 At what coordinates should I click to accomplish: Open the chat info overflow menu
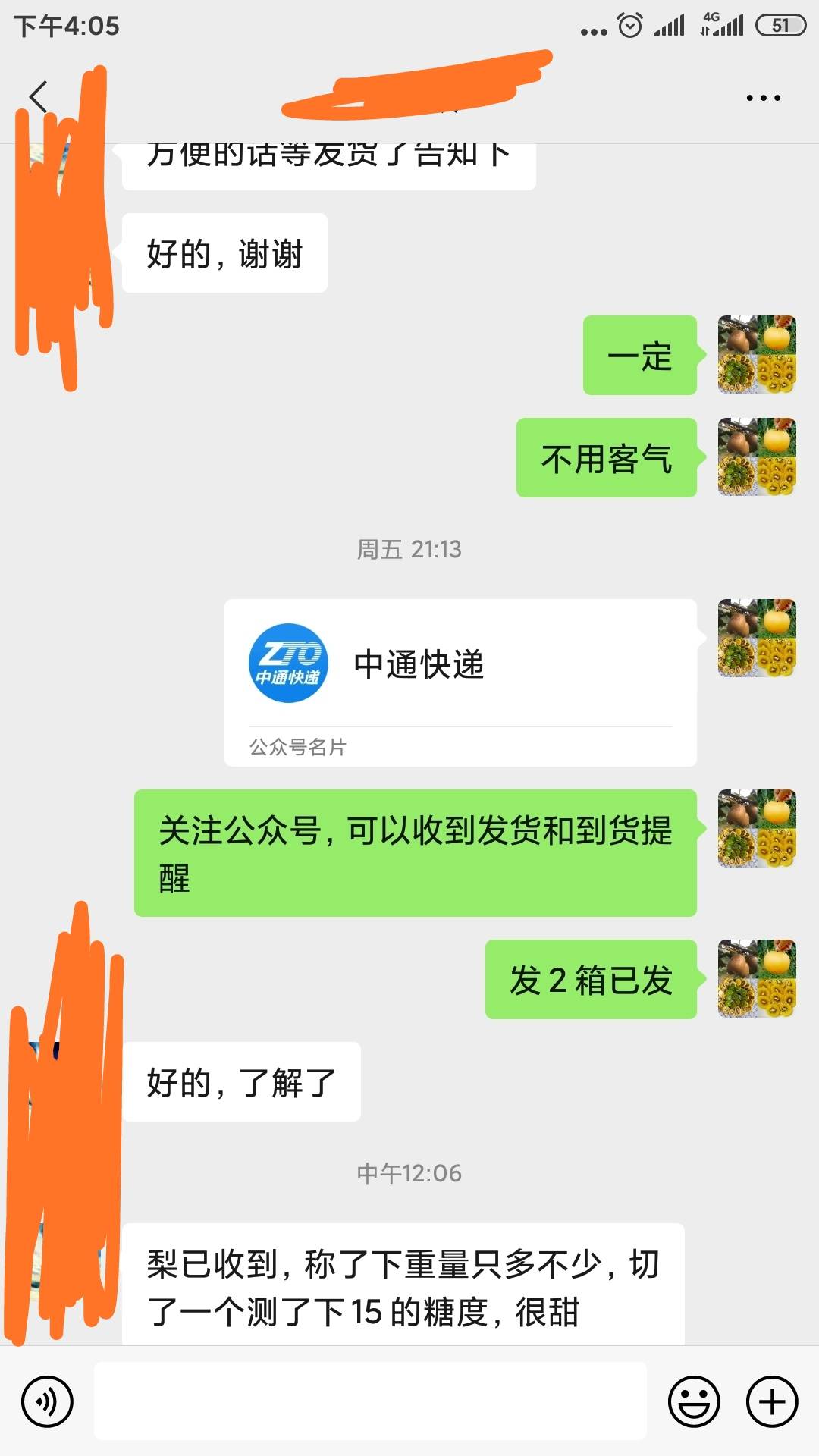coord(763,98)
